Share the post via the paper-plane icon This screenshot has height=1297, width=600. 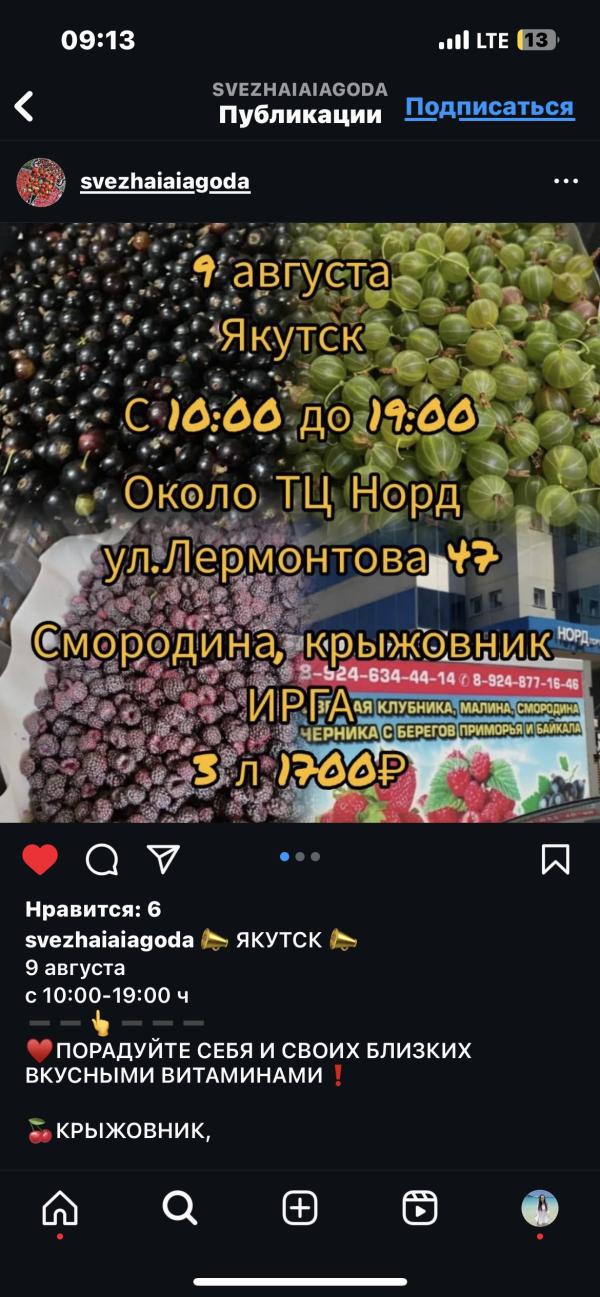(x=163, y=858)
